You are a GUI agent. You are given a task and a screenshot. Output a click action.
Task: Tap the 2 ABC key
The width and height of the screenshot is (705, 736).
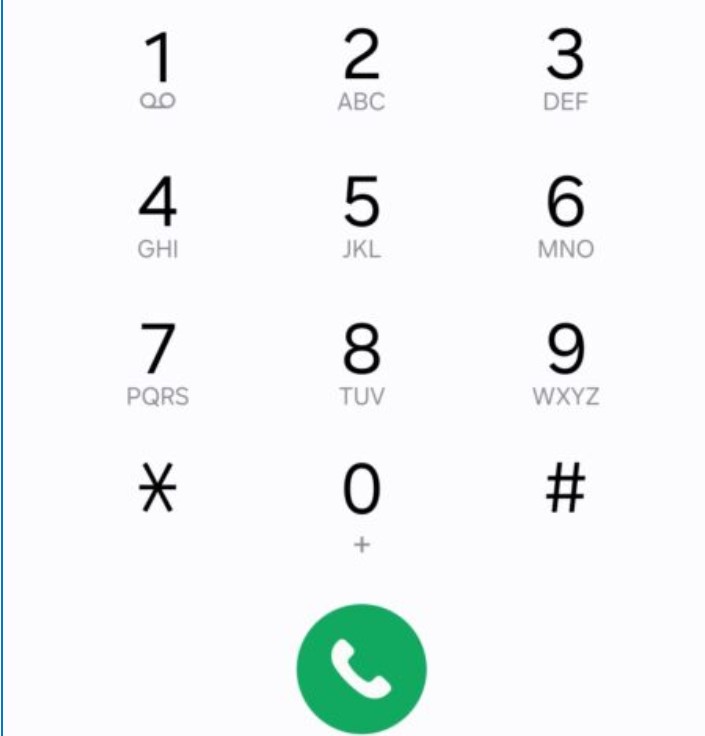(x=361, y=70)
